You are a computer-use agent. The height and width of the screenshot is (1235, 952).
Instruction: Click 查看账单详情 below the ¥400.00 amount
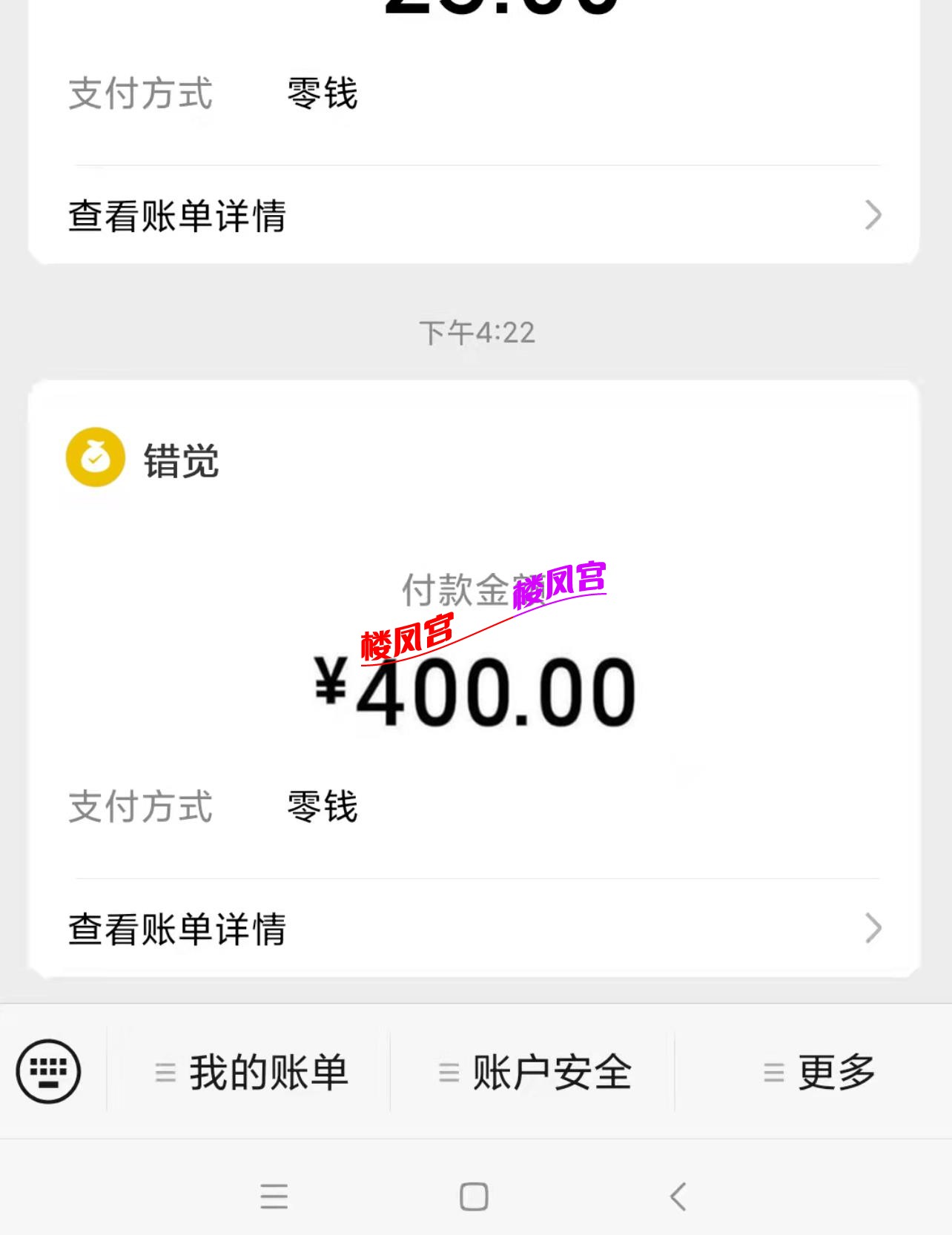click(x=176, y=929)
